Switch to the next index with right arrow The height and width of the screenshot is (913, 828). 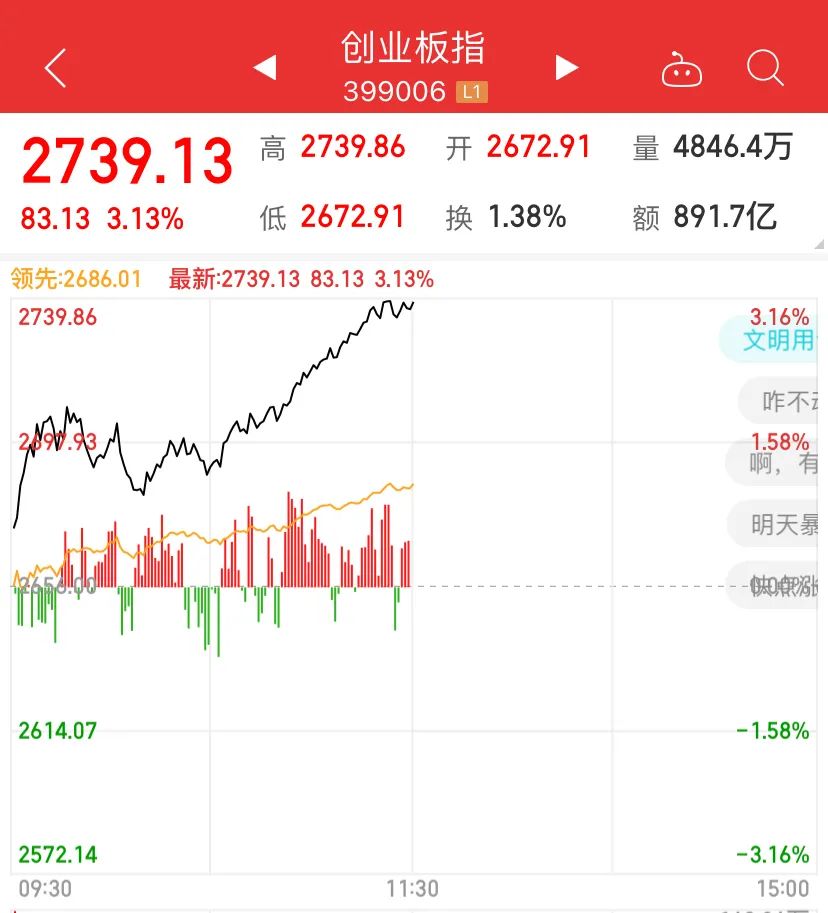pyautogui.click(x=567, y=68)
